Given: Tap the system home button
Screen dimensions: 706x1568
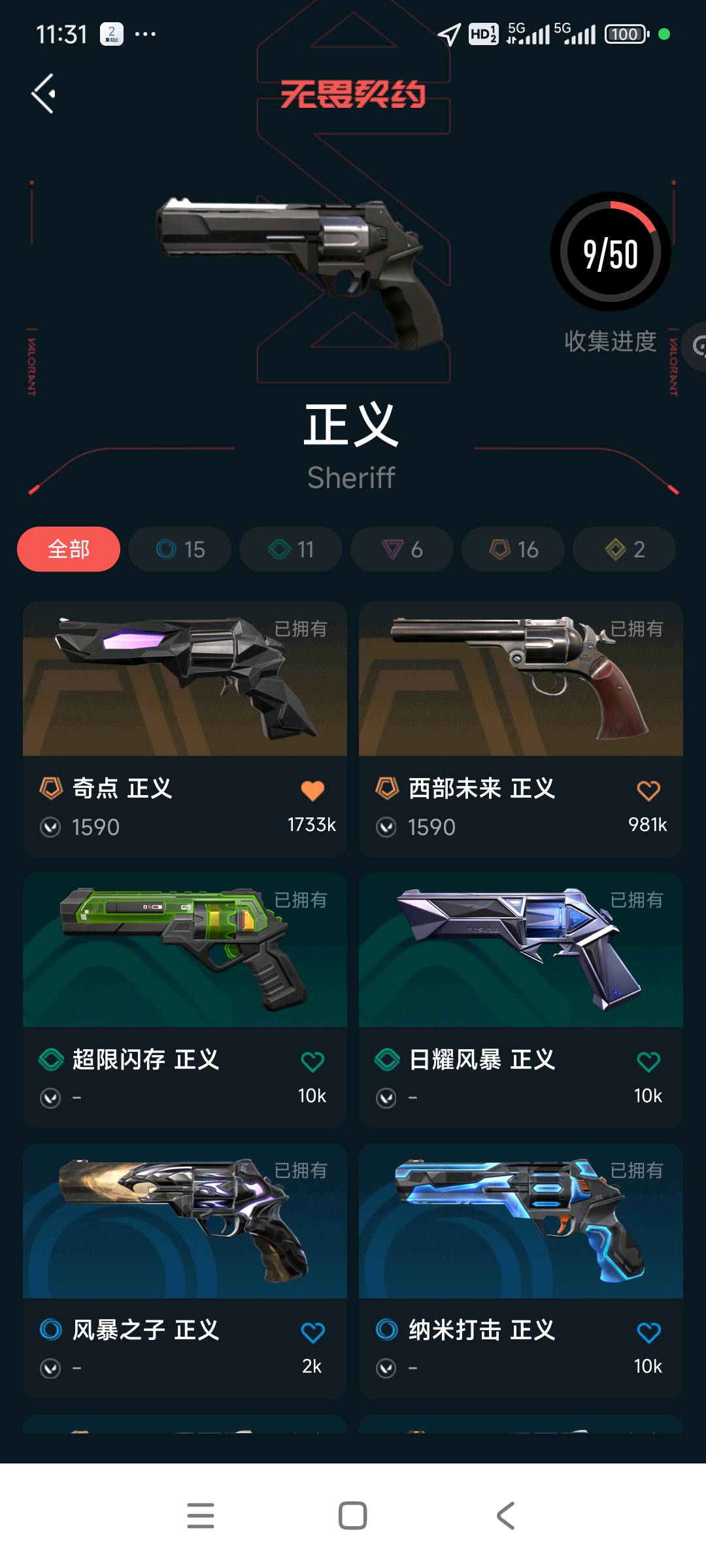Looking at the screenshot, I should pyautogui.click(x=353, y=1516).
